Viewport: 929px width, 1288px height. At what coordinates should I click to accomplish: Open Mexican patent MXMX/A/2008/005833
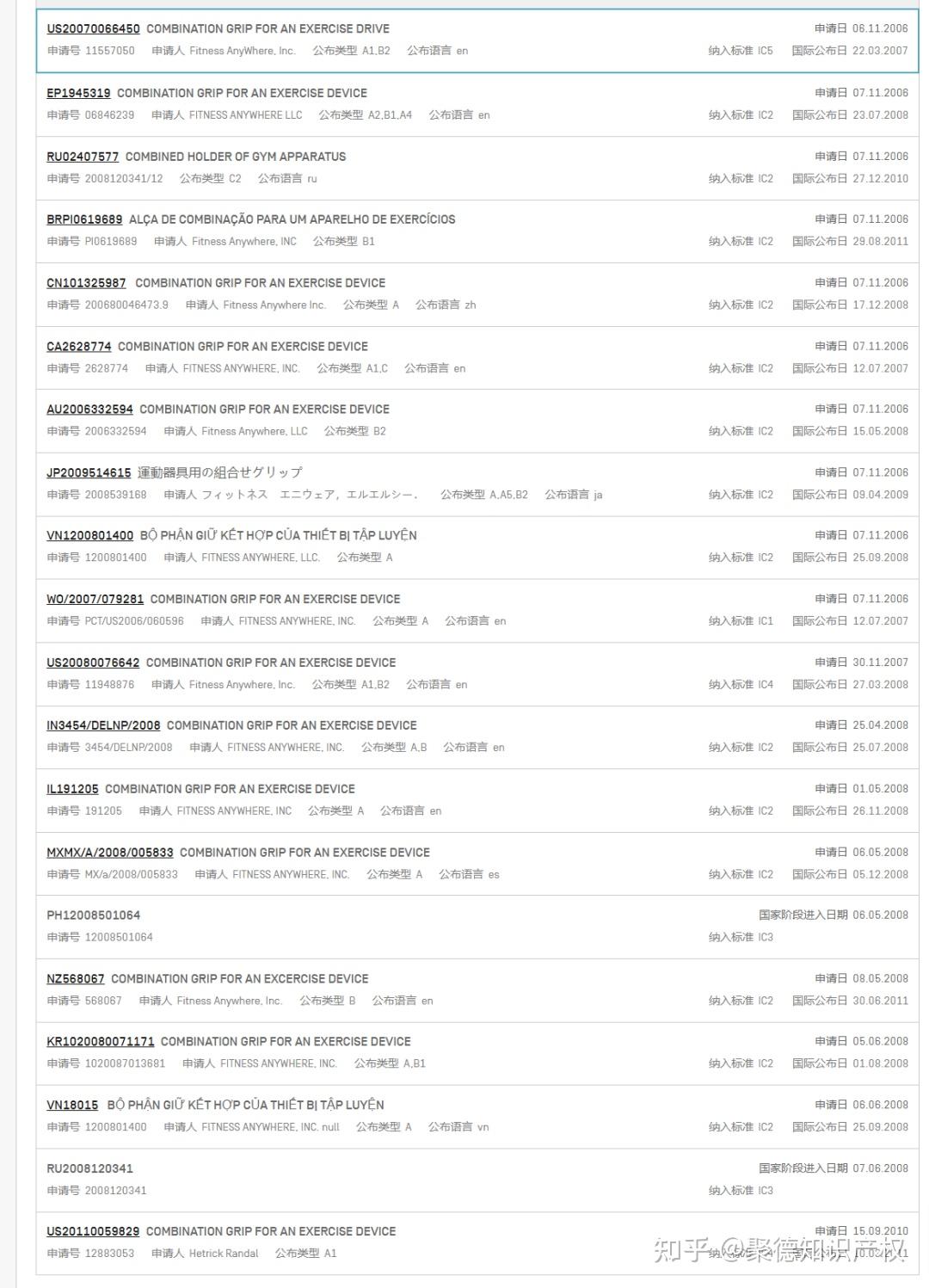[x=110, y=853]
